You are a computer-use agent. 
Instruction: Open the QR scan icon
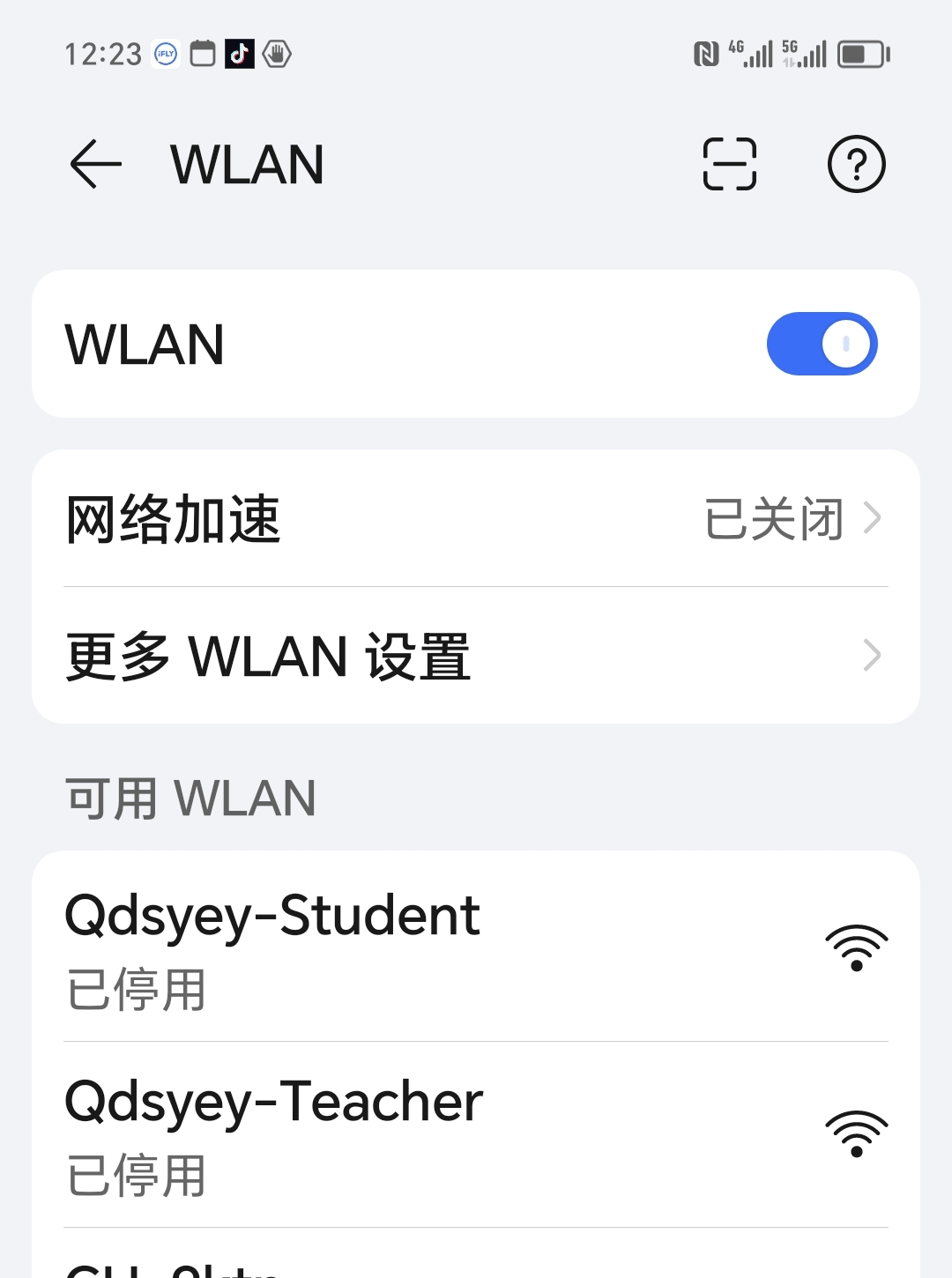click(x=729, y=164)
